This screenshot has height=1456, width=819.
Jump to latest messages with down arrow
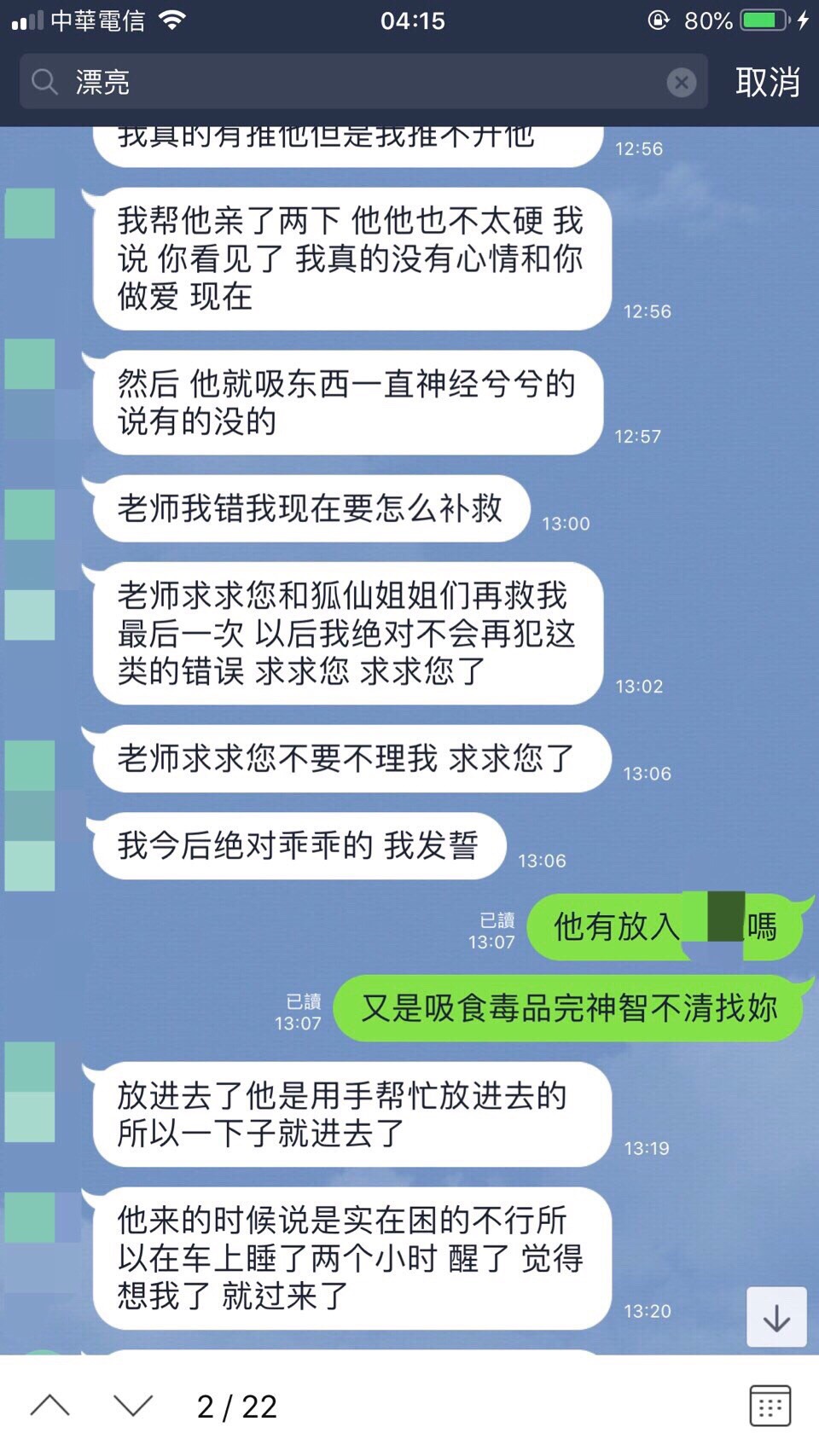776,1318
